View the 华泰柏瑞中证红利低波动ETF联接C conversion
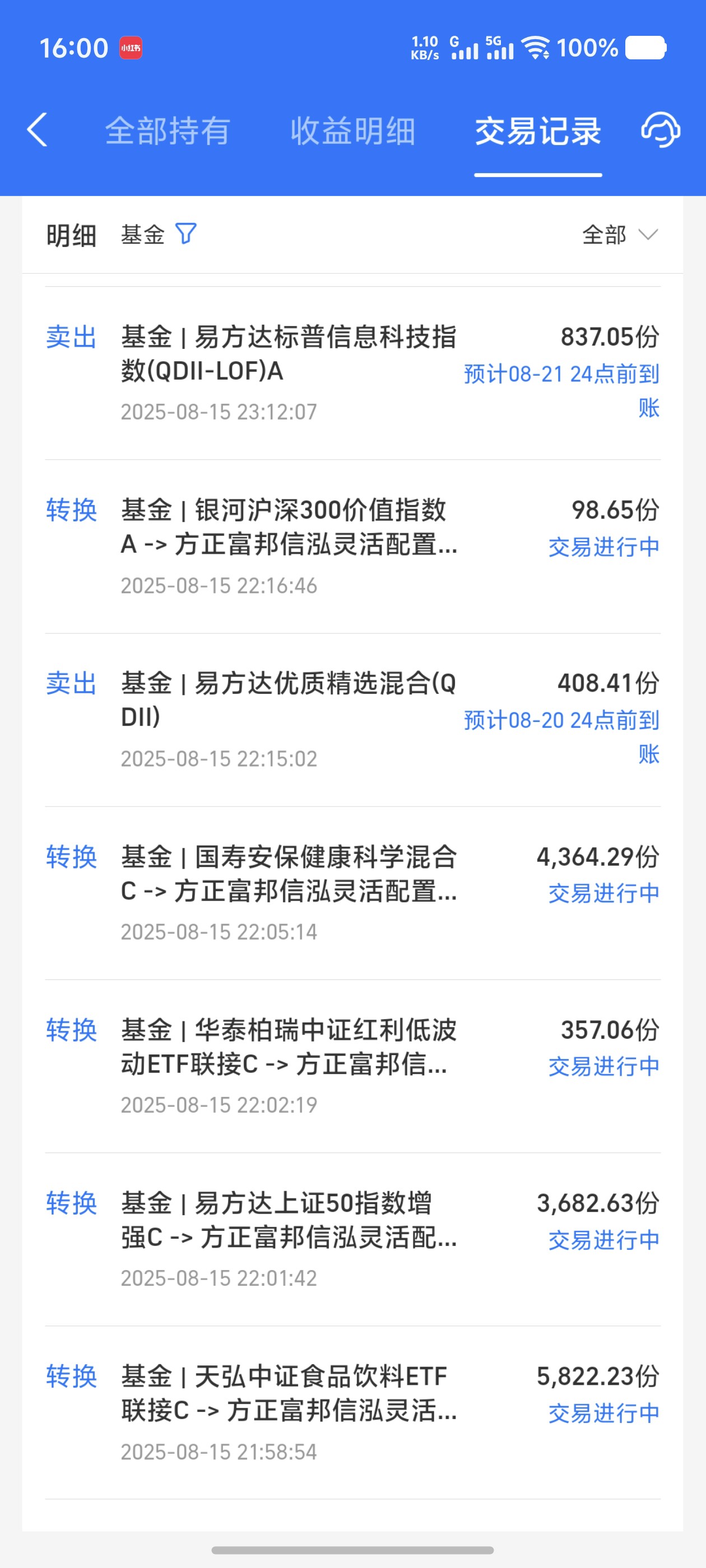 point(352,1066)
